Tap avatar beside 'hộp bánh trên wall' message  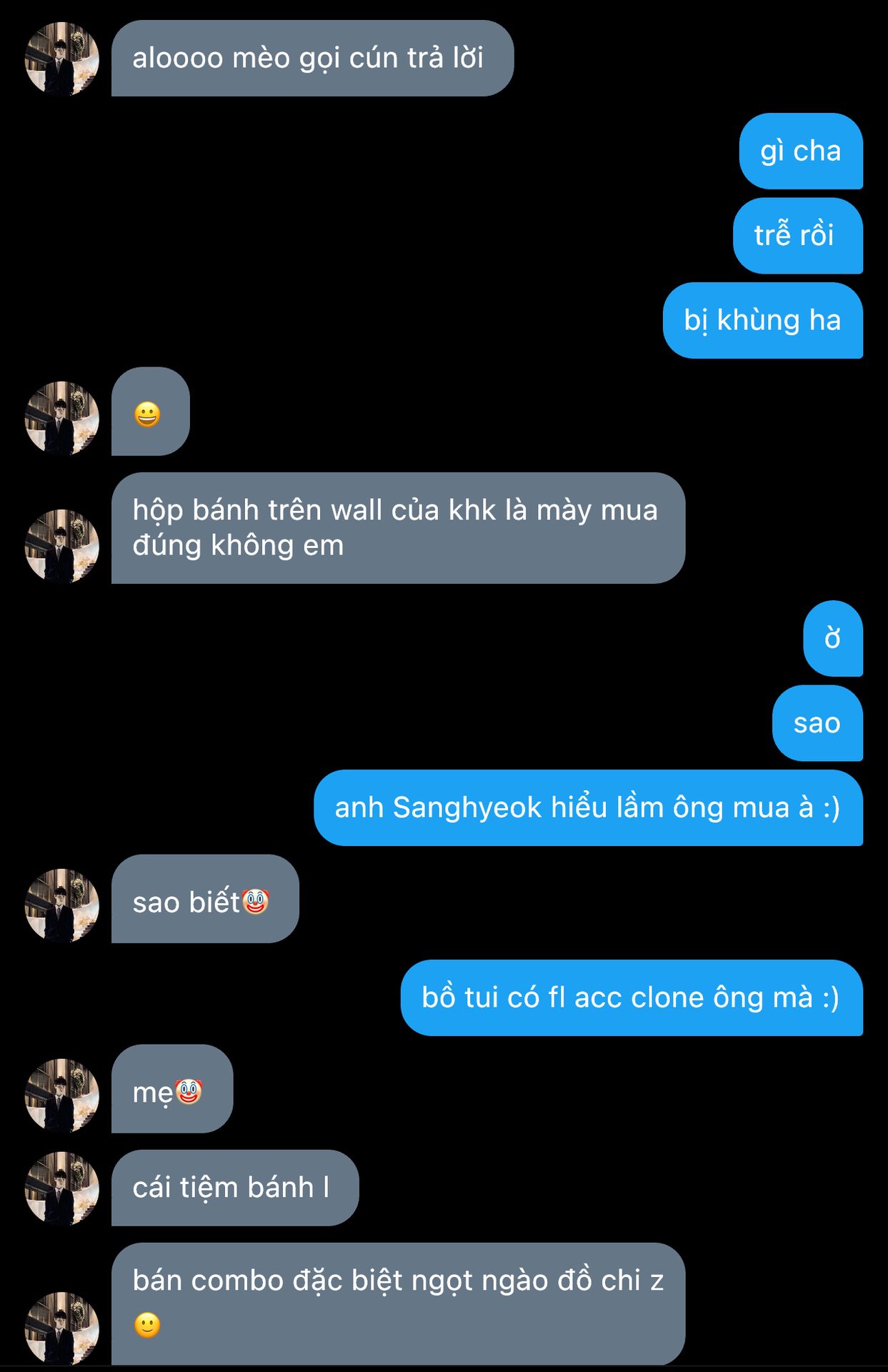61,546
